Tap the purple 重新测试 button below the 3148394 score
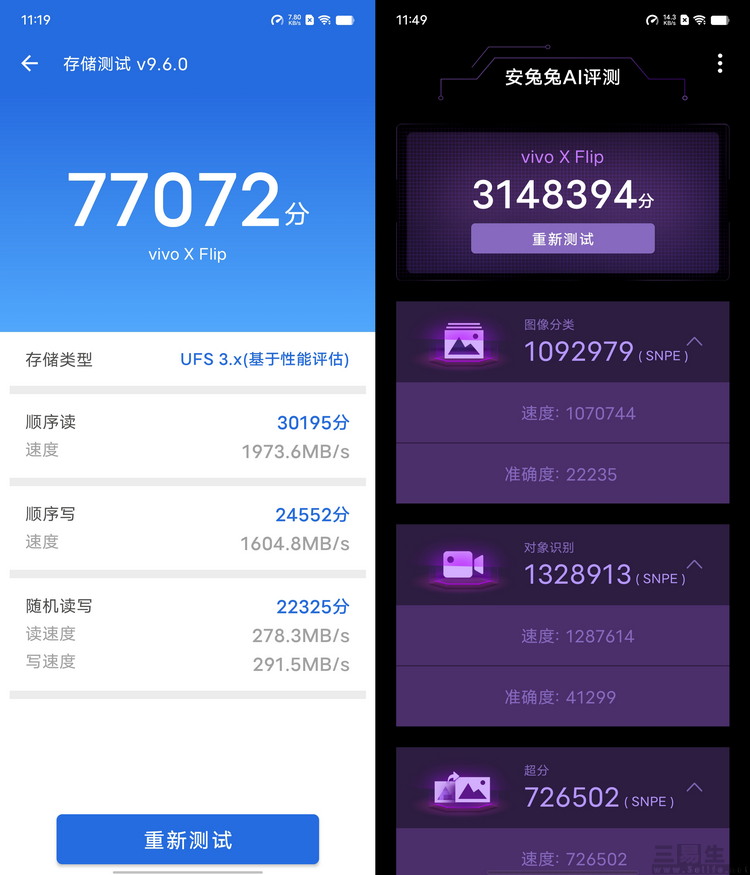Viewport: 750px width, 875px height. pos(563,239)
